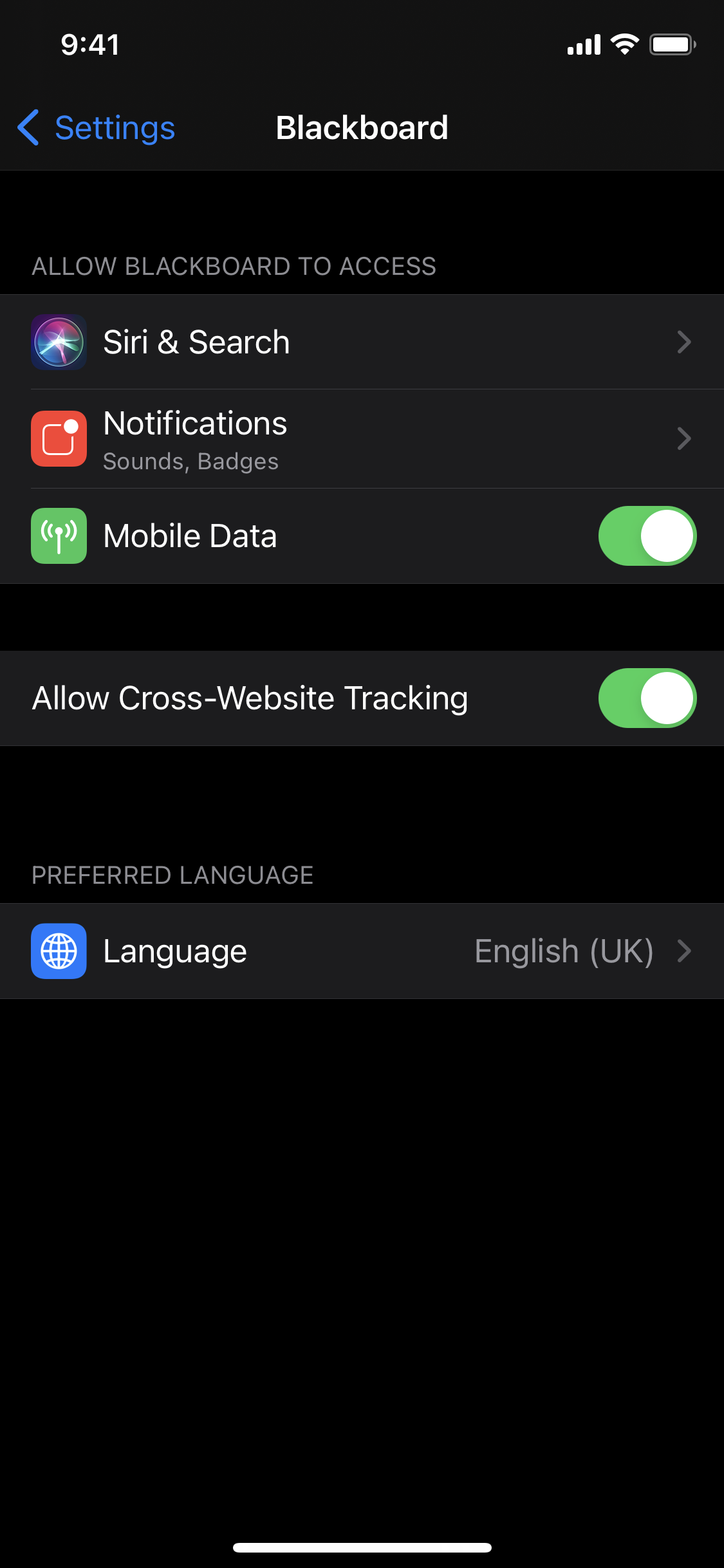Open Language options via its chevron
The height and width of the screenshot is (1568, 724).
click(x=685, y=951)
